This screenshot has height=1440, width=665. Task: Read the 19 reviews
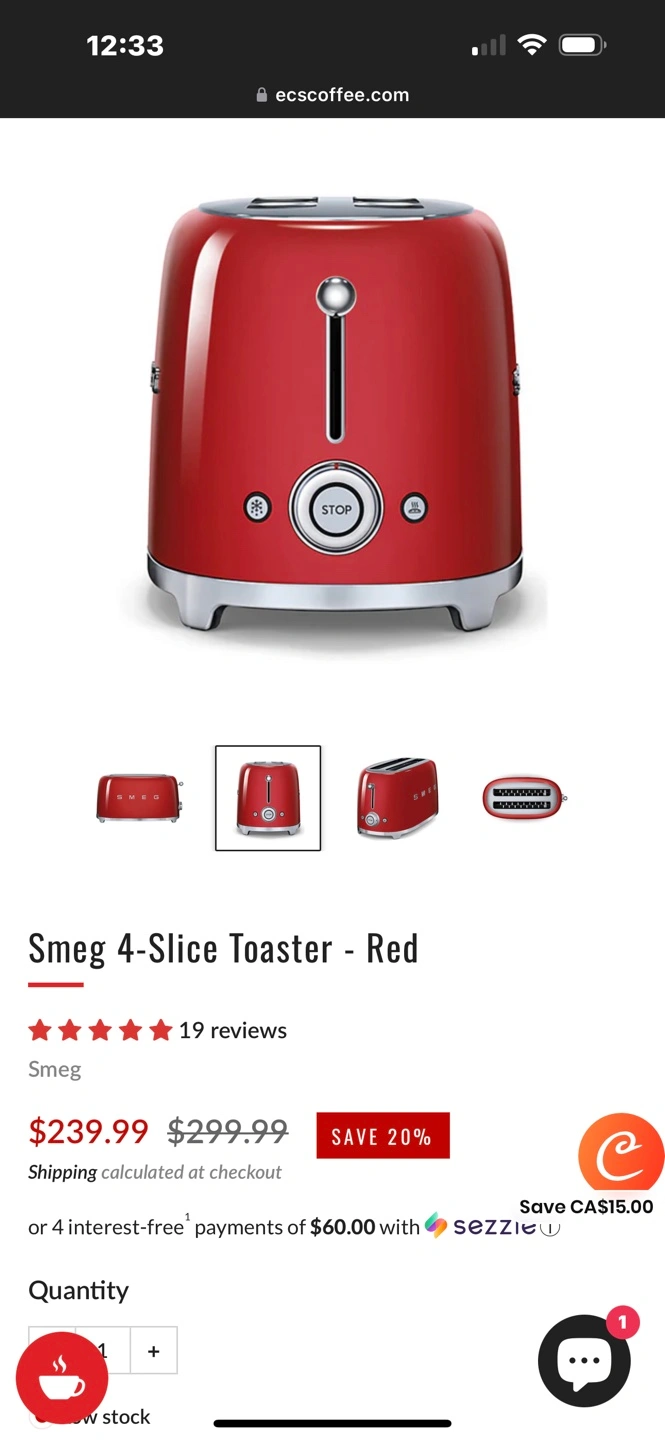pyautogui.click(x=232, y=1030)
